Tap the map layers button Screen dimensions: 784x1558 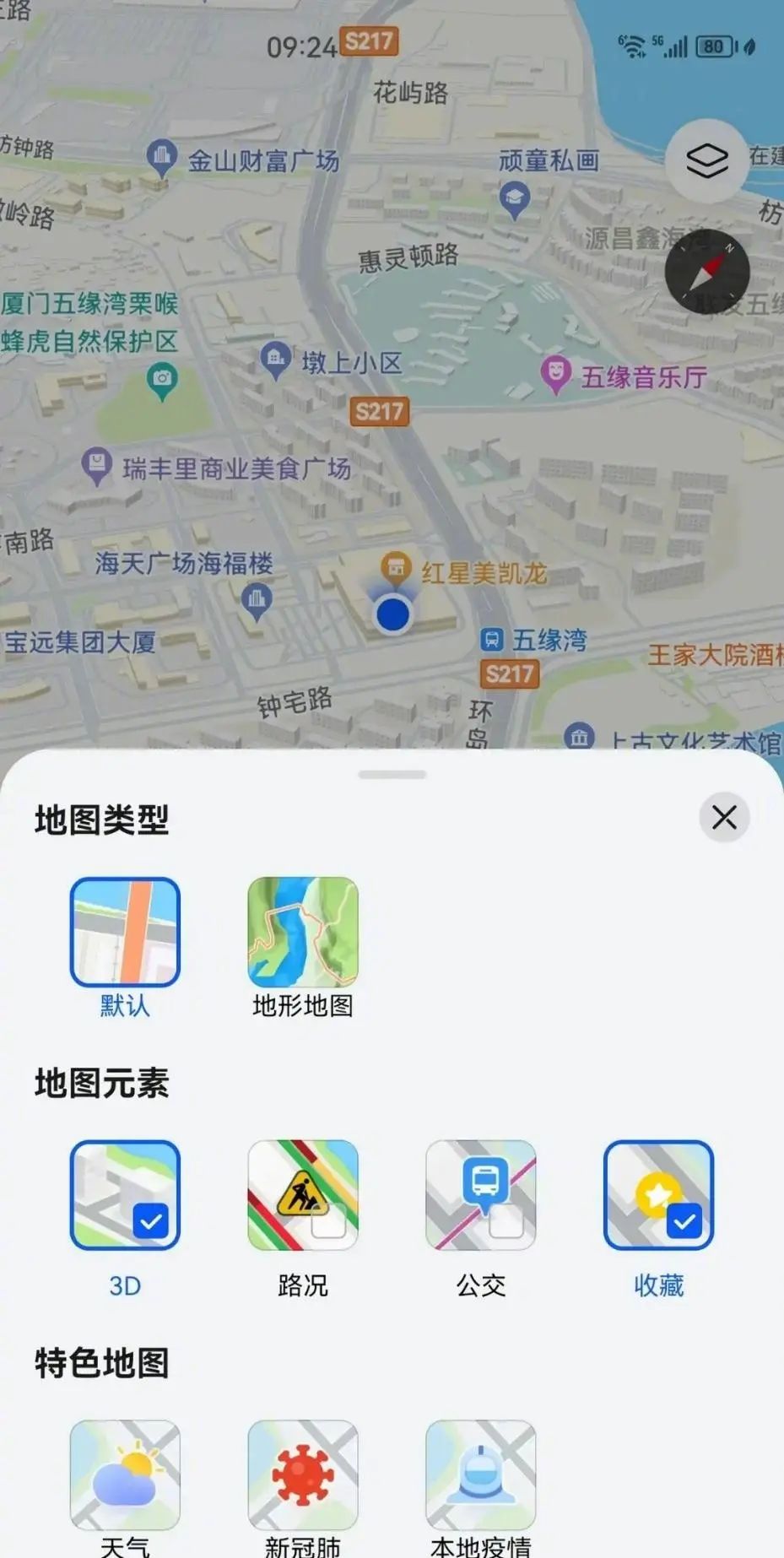point(706,160)
